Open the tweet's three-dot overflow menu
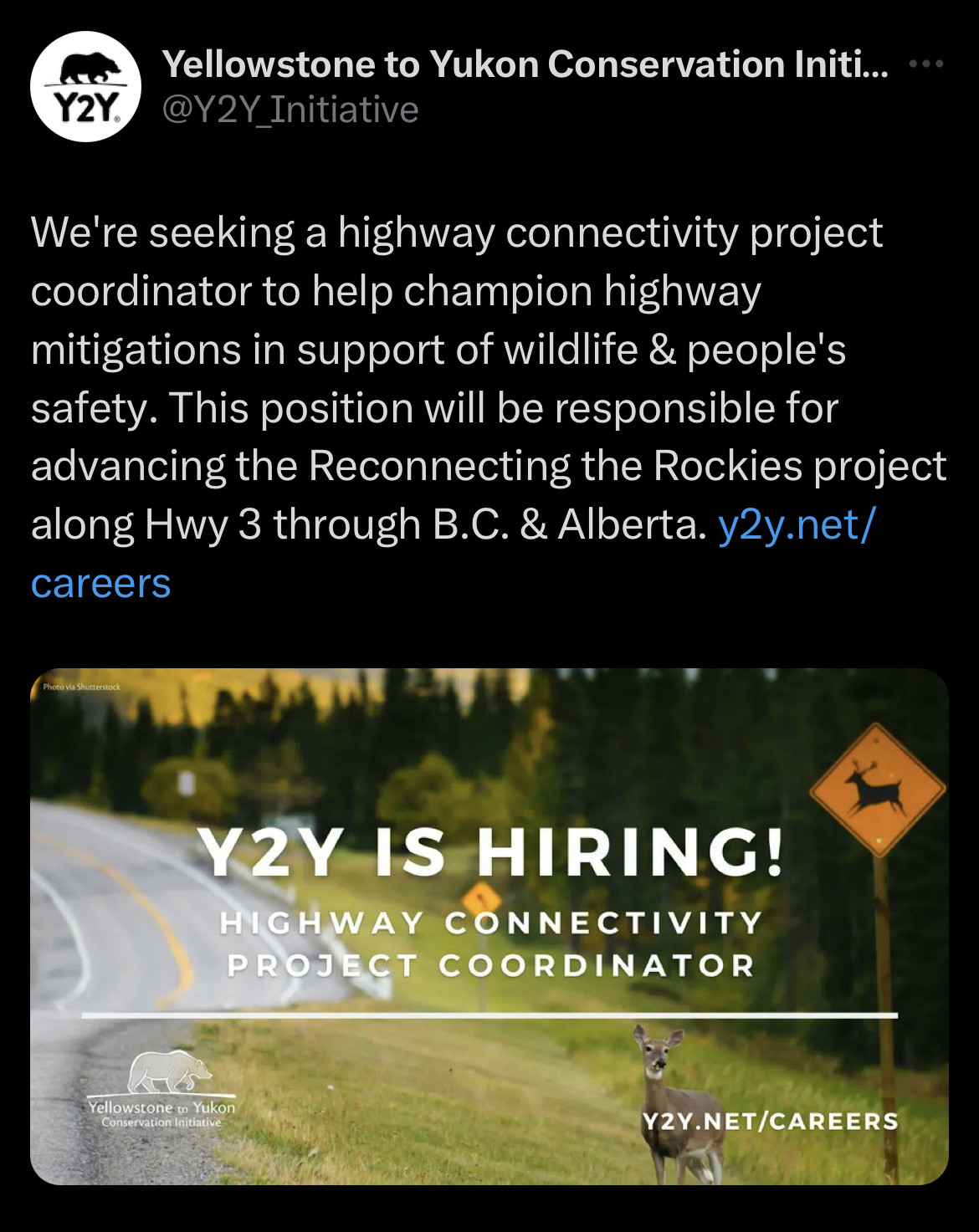The image size is (979, 1232). point(926,64)
